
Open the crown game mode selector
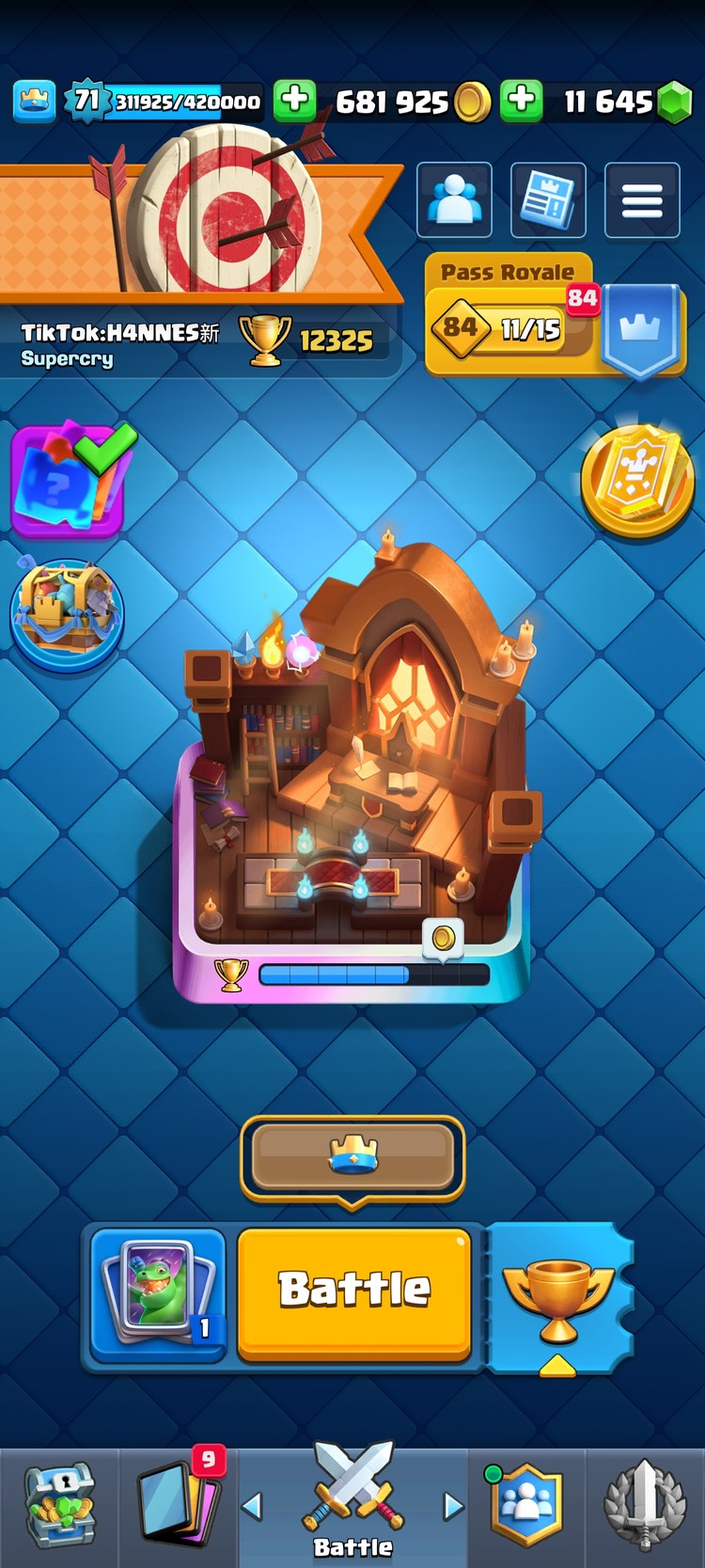352,1157
